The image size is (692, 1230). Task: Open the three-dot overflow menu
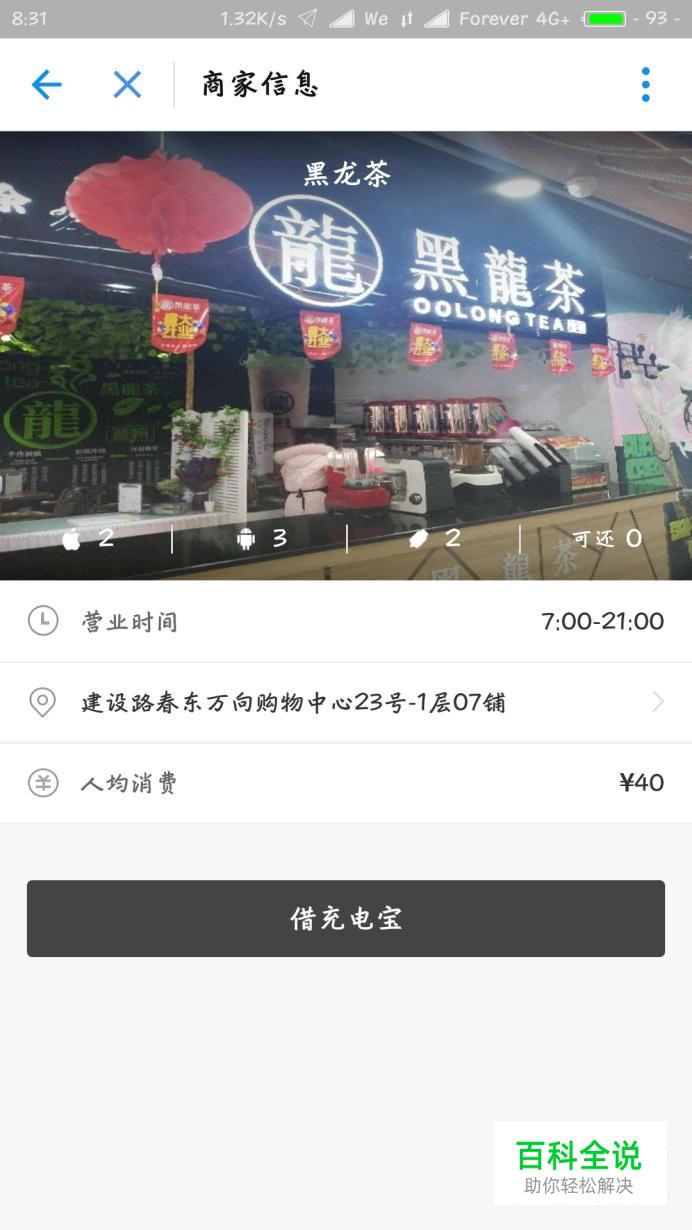[646, 85]
